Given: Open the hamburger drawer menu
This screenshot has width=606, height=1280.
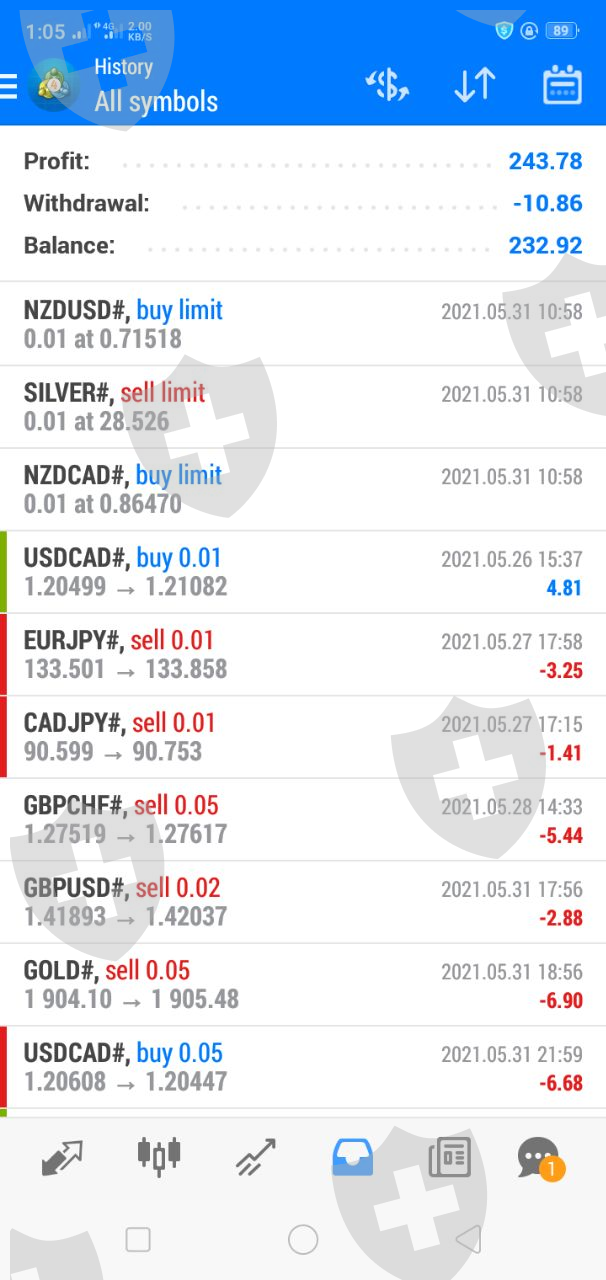Looking at the screenshot, I should 10,87.
